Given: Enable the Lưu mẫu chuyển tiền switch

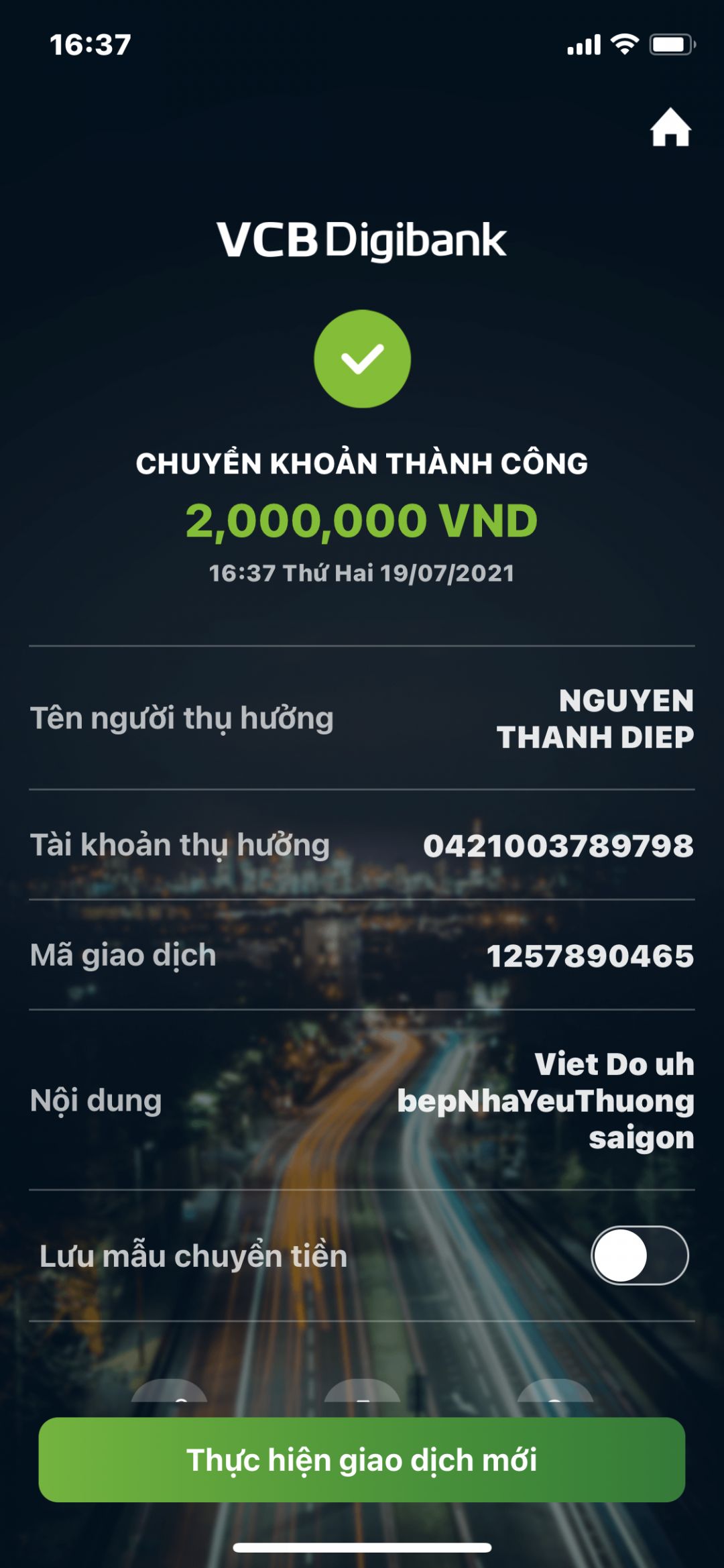Looking at the screenshot, I should coord(639,1255).
